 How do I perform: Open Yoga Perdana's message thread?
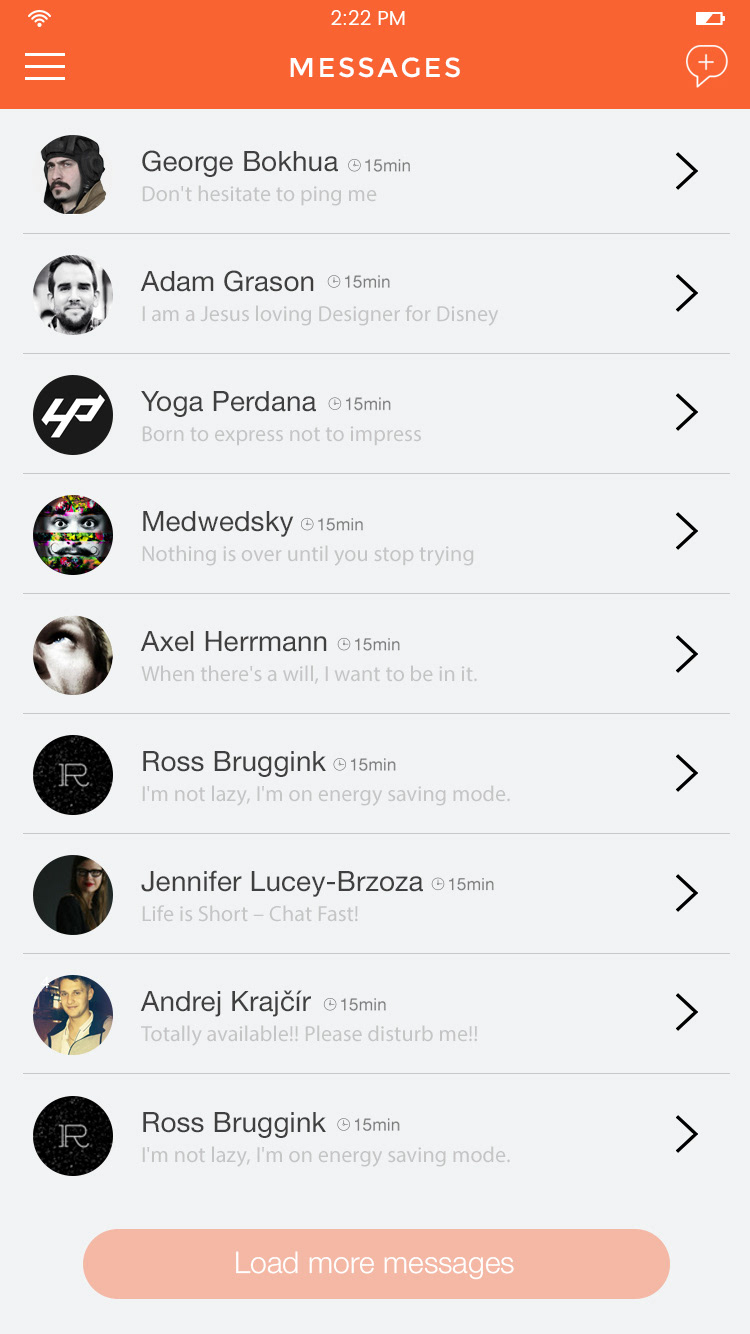pyautogui.click(x=375, y=415)
